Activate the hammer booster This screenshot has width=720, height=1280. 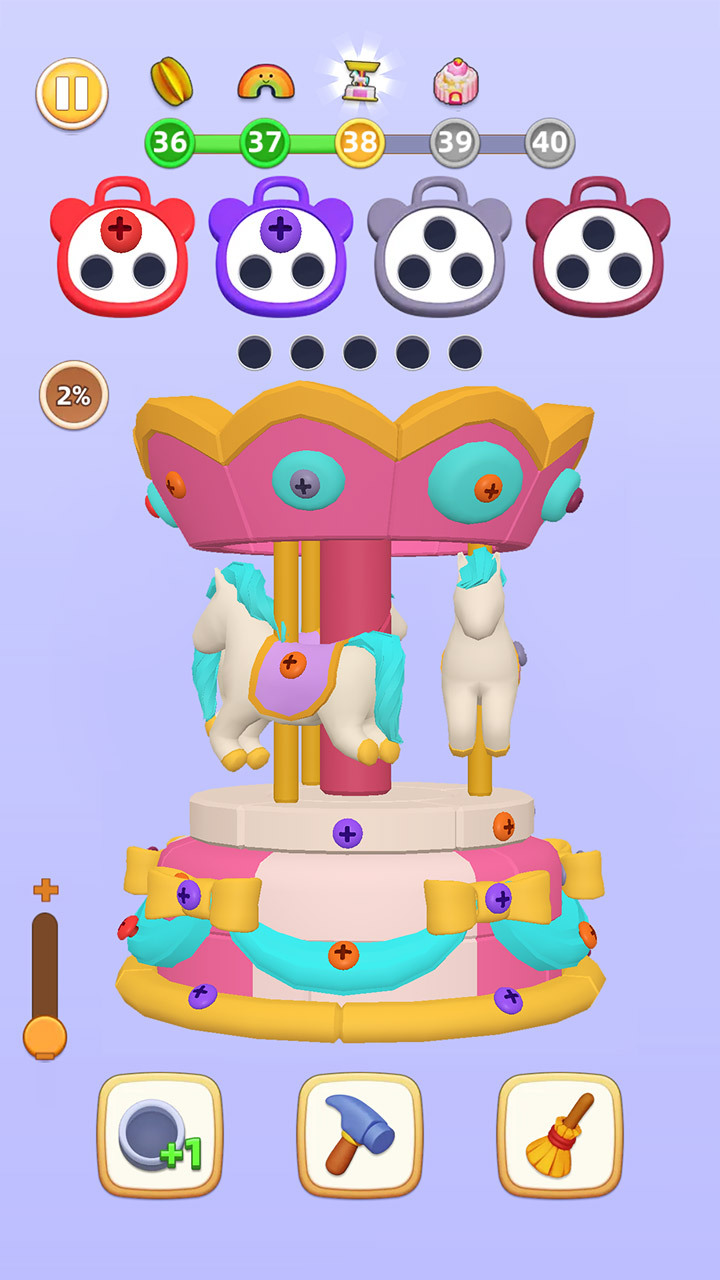click(360, 1134)
